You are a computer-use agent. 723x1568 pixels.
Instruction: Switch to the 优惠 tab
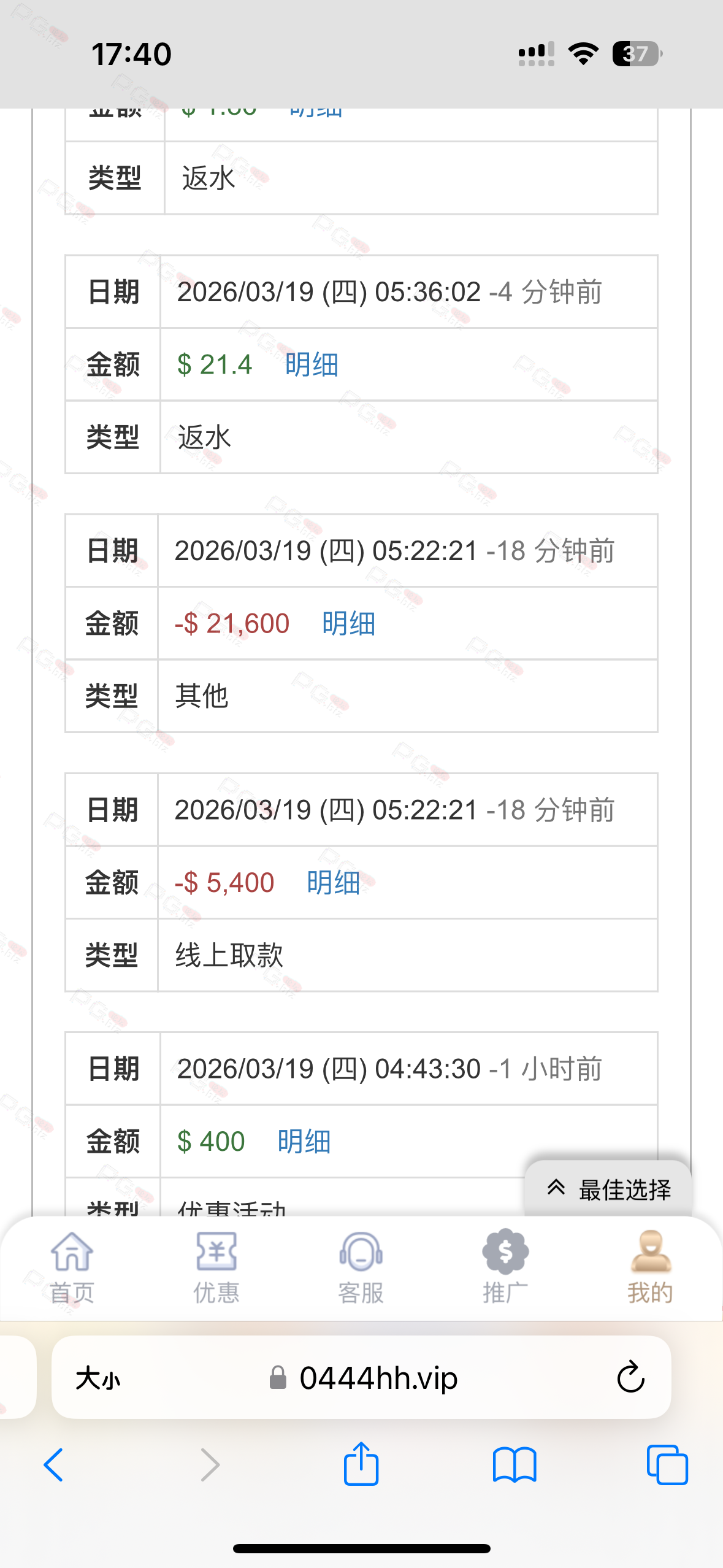[216, 1267]
